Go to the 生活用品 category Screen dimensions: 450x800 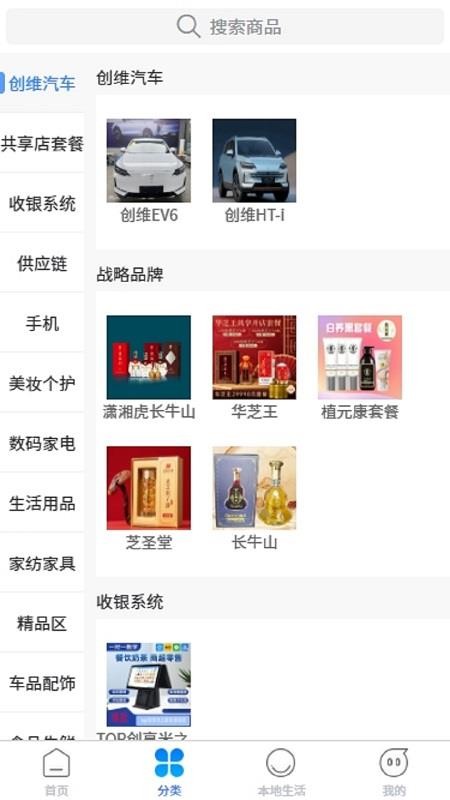coord(42,503)
